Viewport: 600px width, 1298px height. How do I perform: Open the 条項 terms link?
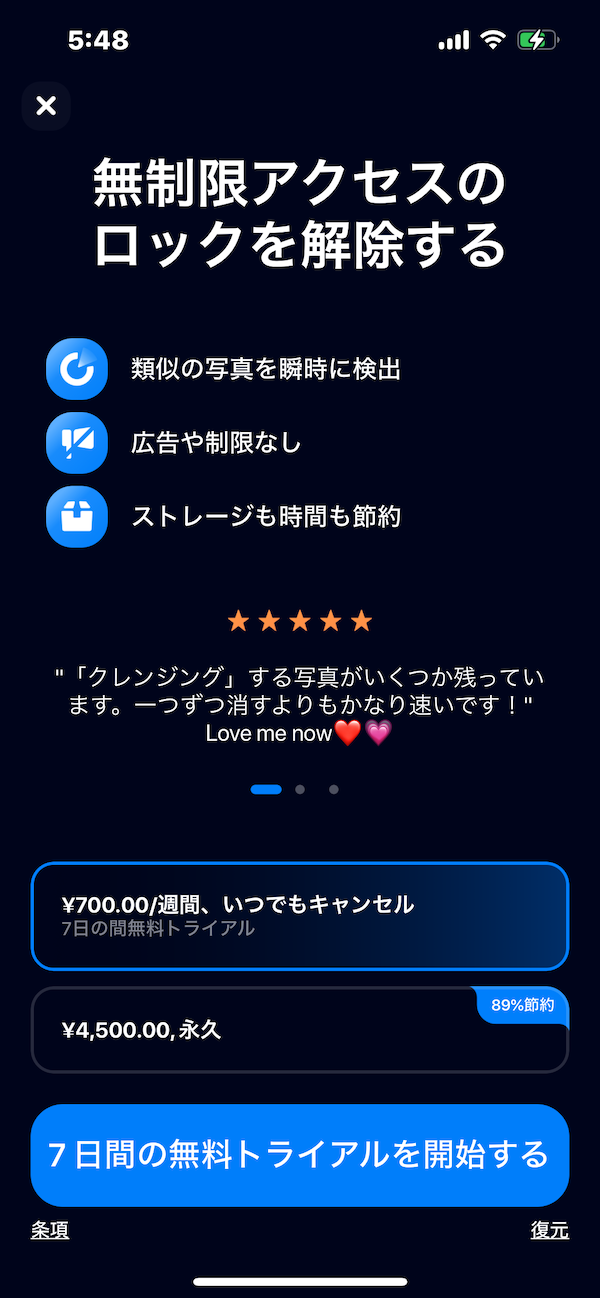pyautogui.click(x=50, y=1231)
